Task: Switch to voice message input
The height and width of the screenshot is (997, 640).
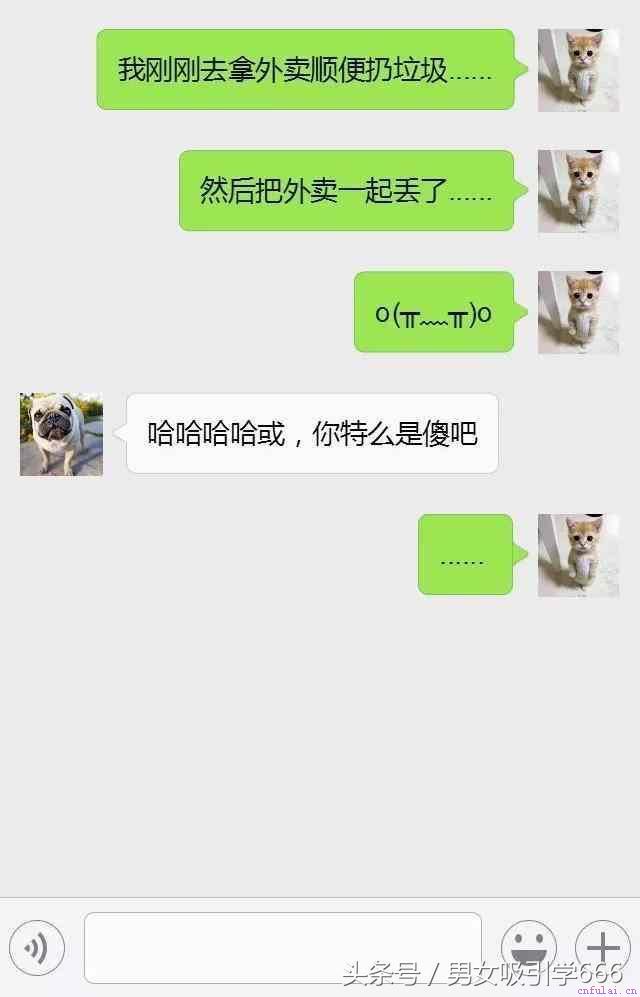Action: click(37, 947)
